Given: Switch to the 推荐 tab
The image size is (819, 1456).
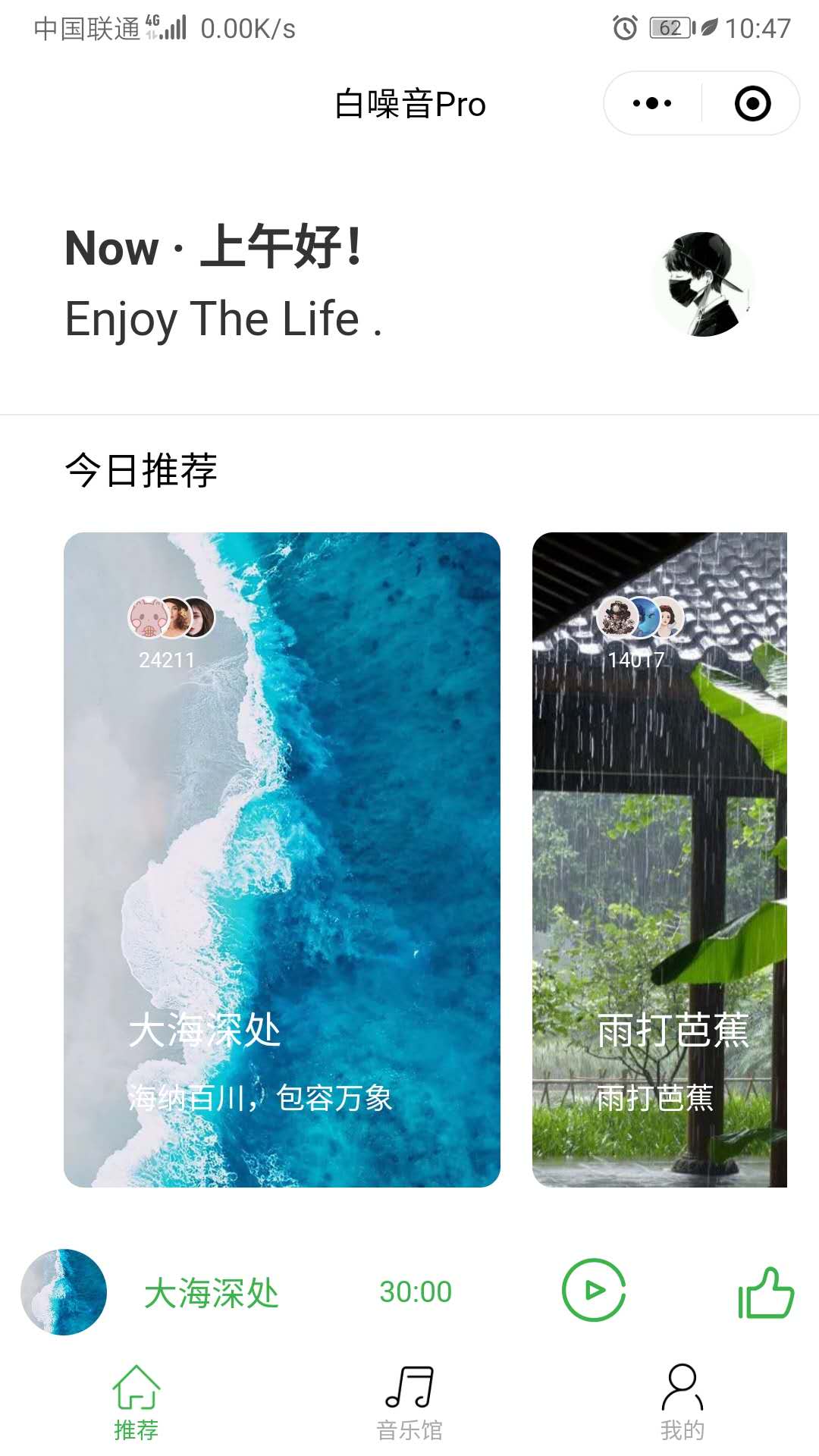Looking at the screenshot, I should [136, 1403].
